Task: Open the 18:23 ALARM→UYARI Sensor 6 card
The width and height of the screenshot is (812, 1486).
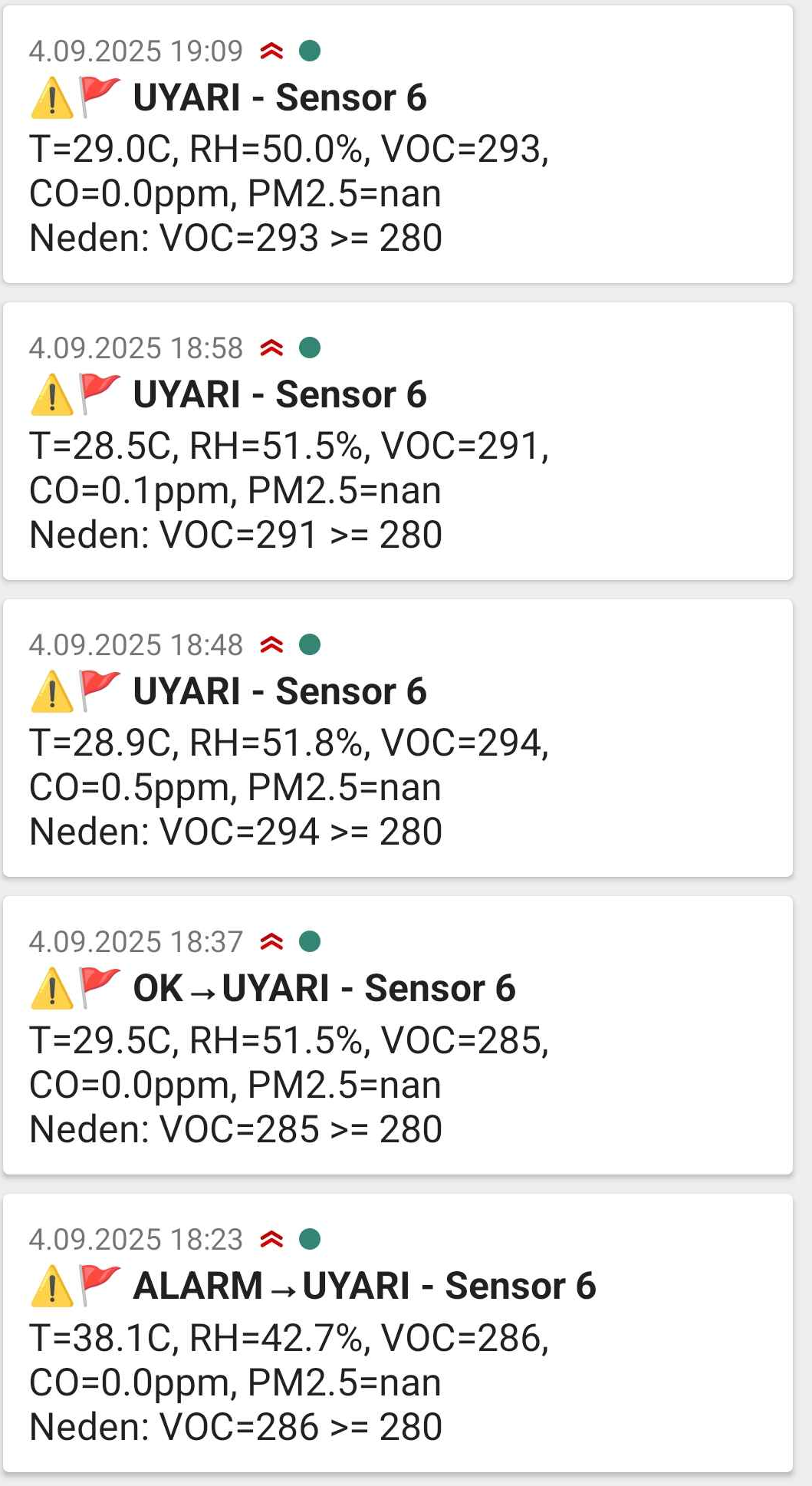Action: pyautogui.click(x=397, y=1333)
